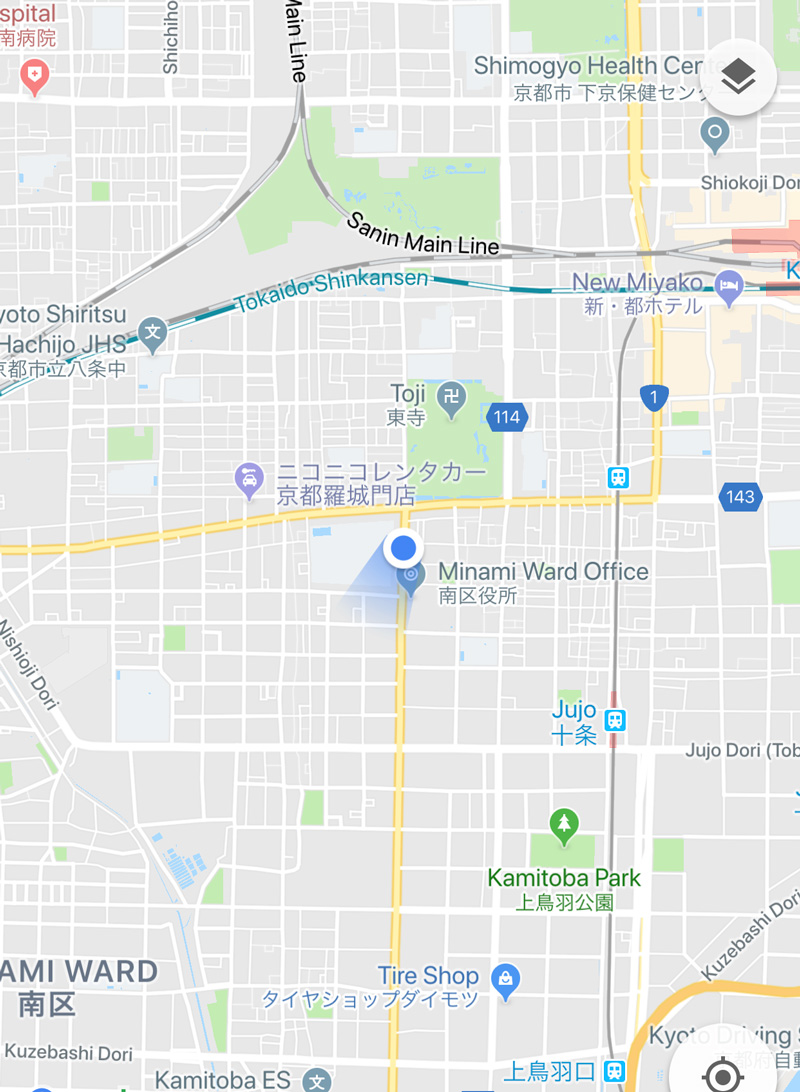Open the rental car shop marker
The image size is (800, 1092).
click(248, 481)
